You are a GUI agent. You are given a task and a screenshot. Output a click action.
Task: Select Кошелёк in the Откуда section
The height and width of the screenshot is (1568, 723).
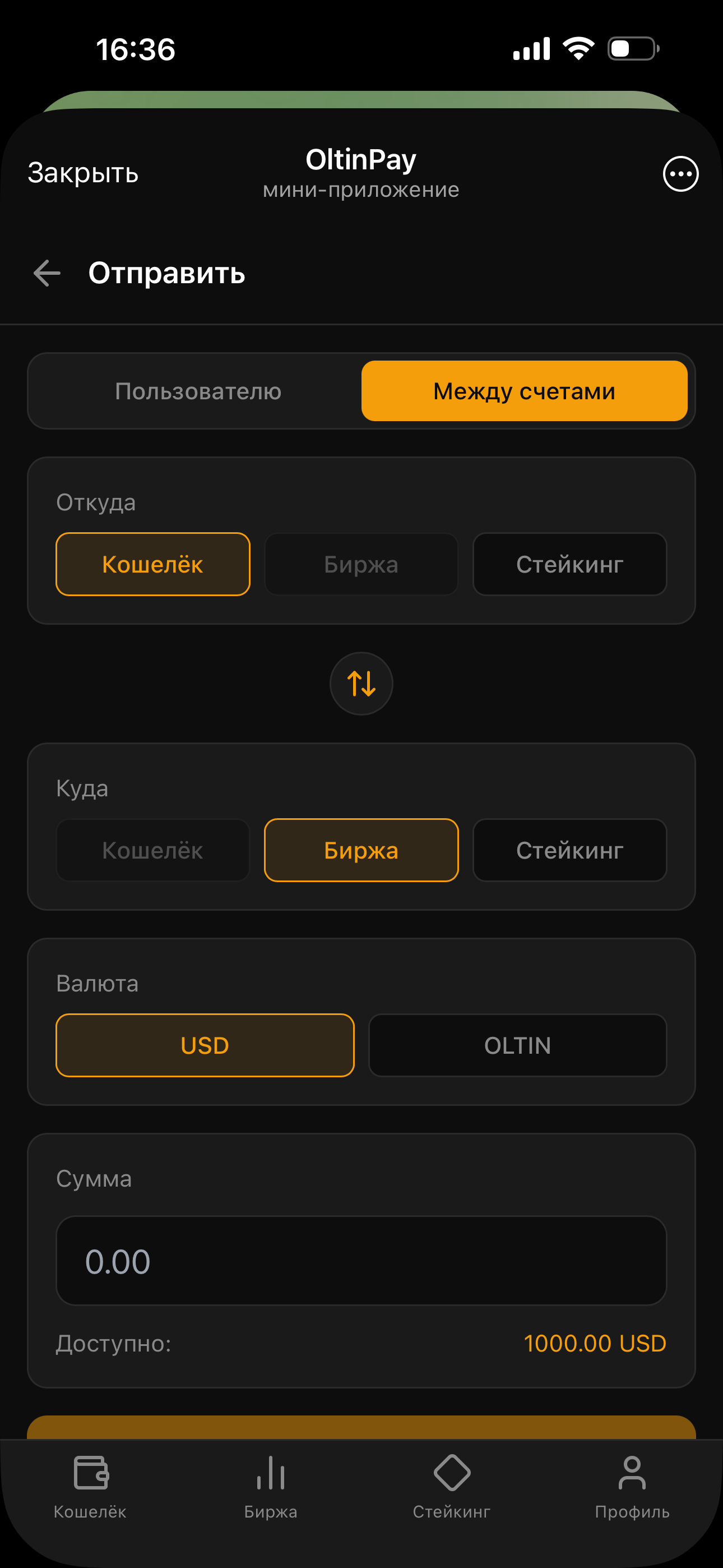coord(152,564)
